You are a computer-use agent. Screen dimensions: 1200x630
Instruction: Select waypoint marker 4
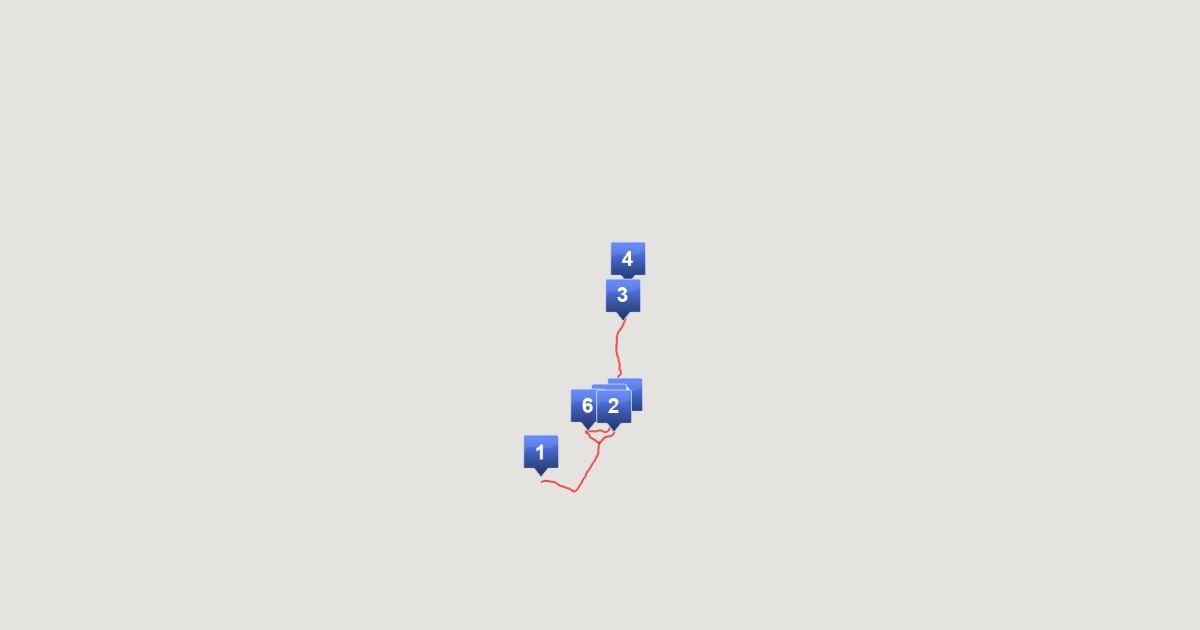tap(628, 259)
